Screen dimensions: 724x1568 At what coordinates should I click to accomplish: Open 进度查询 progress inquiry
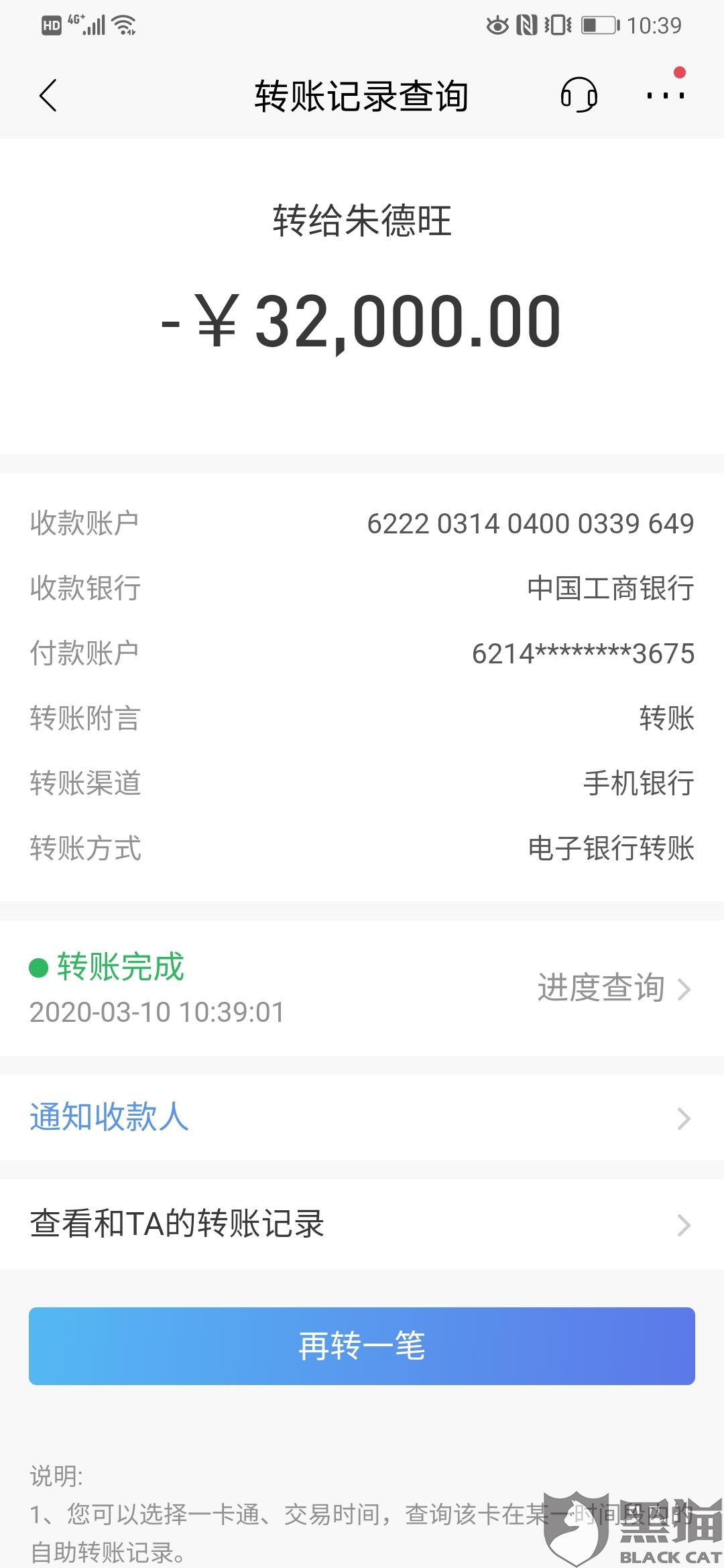pyautogui.click(x=613, y=988)
